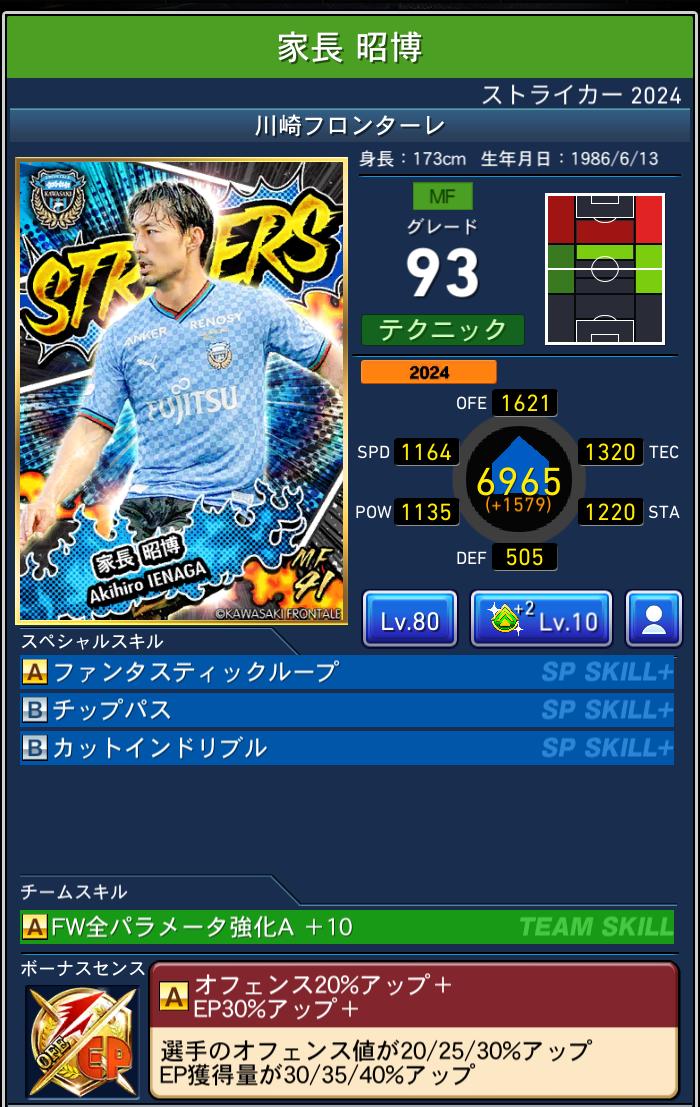Open the FW全パラメータ強化A team skill row

tap(346, 927)
